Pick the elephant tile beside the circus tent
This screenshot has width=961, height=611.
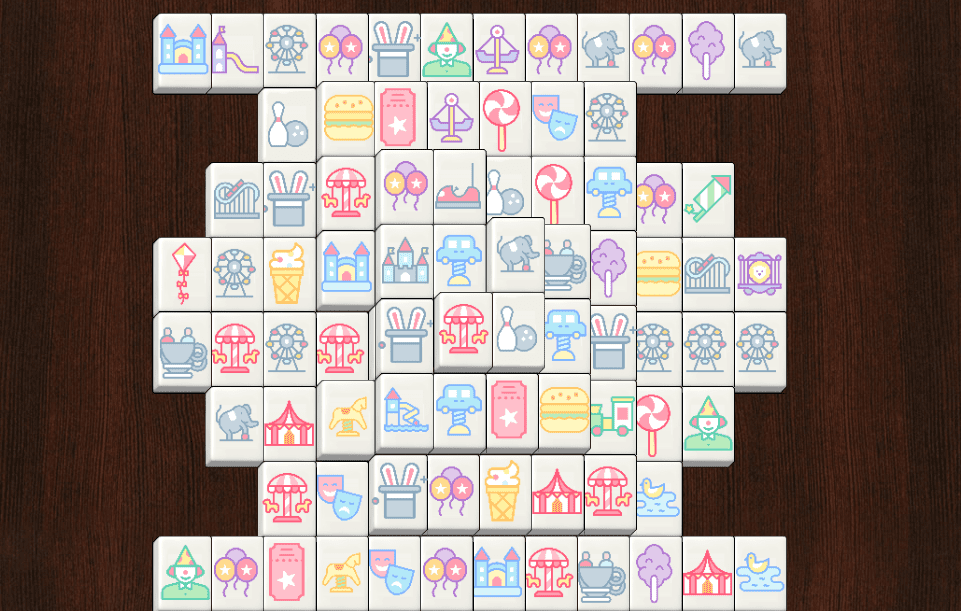[x=236, y=423]
